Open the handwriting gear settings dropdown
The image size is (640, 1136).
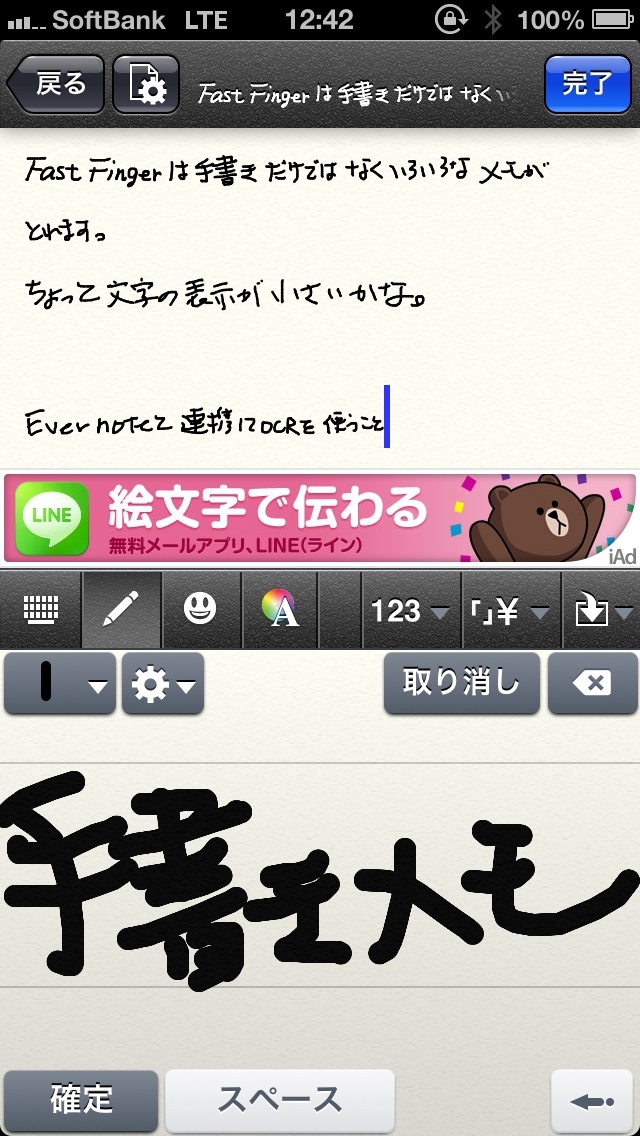coord(162,684)
